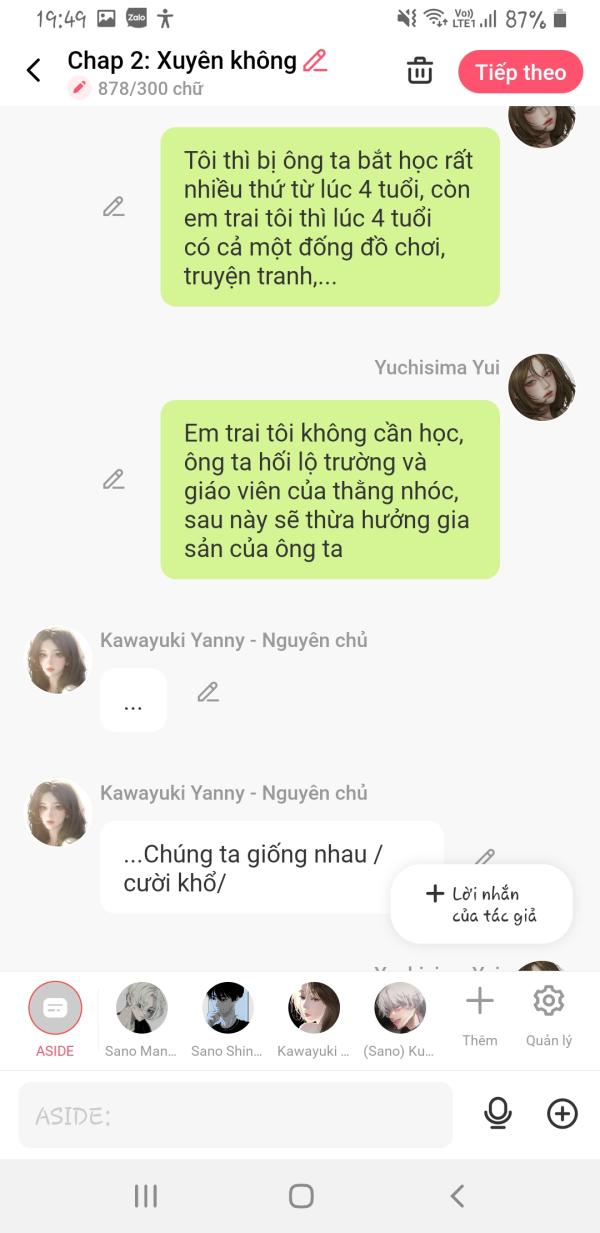The image size is (600, 1233).
Task: Open recent apps from navigation bar
Action: click(x=146, y=1196)
